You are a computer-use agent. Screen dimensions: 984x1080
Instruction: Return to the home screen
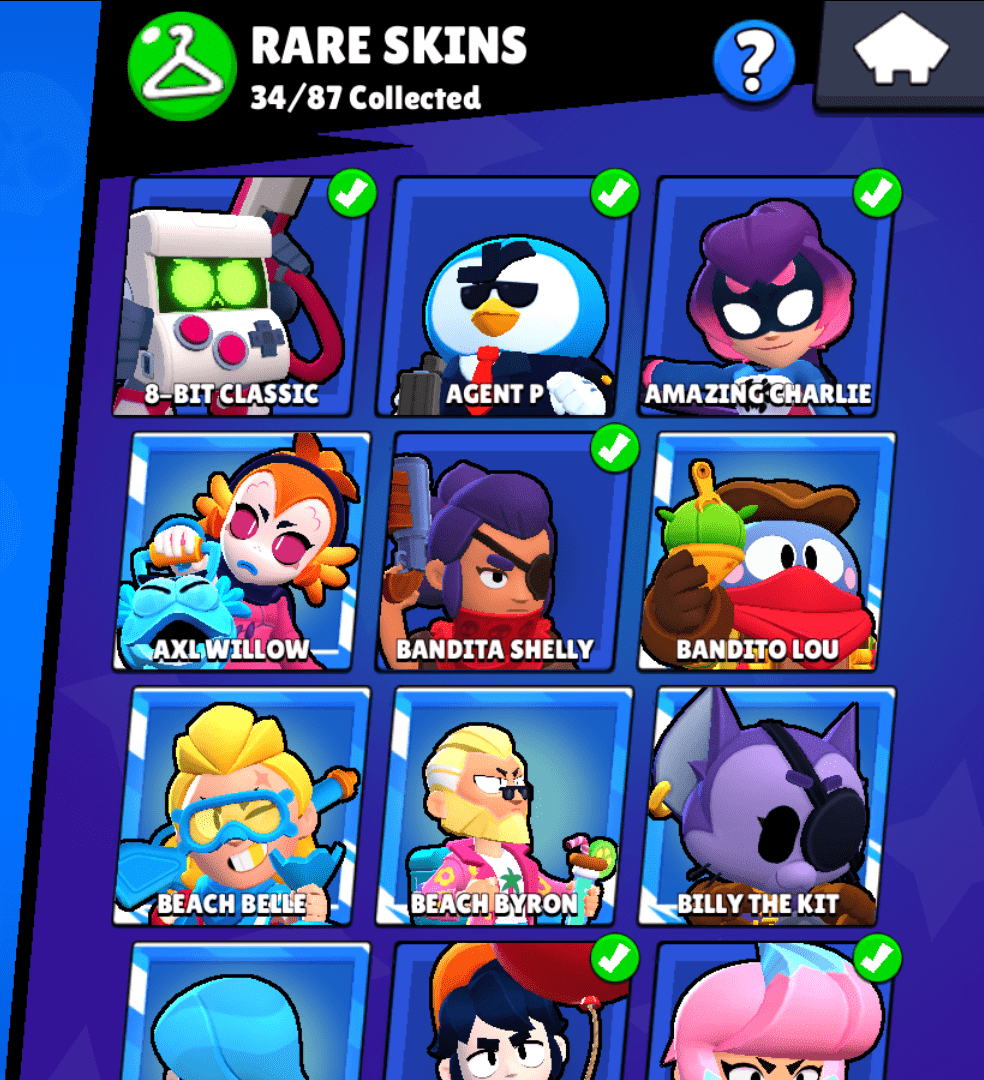pyautogui.click(x=900, y=52)
